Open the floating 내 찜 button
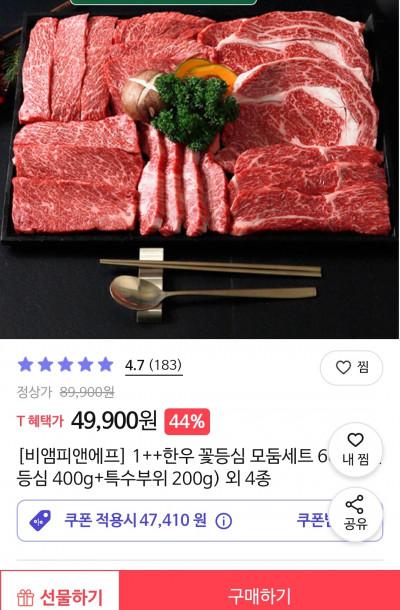The width and height of the screenshot is (400, 610). 355,450
